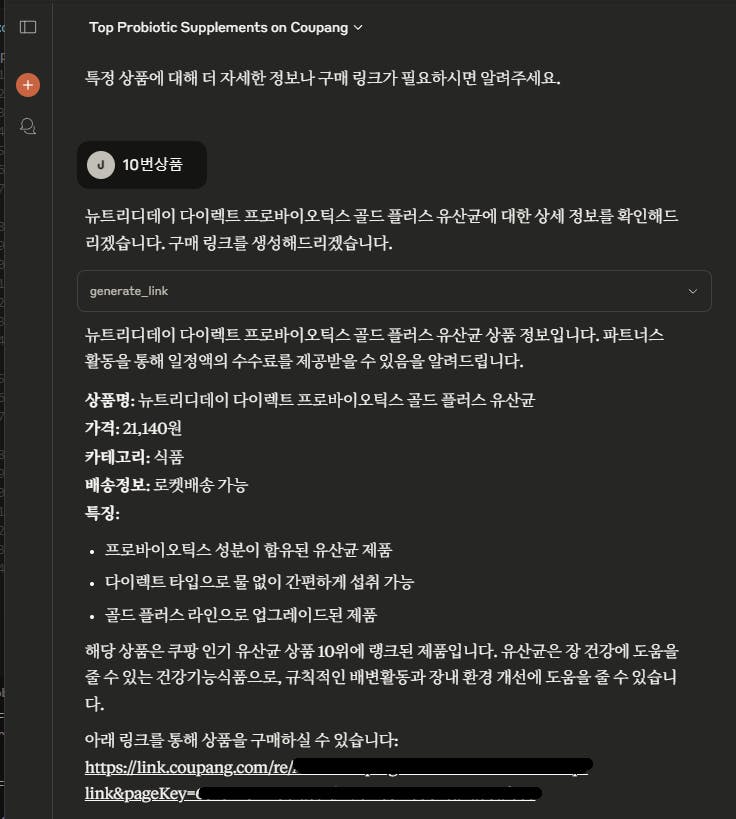This screenshot has width=736, height=819.
Task: Expand the generate_link tool block
Action: (692, 291)
